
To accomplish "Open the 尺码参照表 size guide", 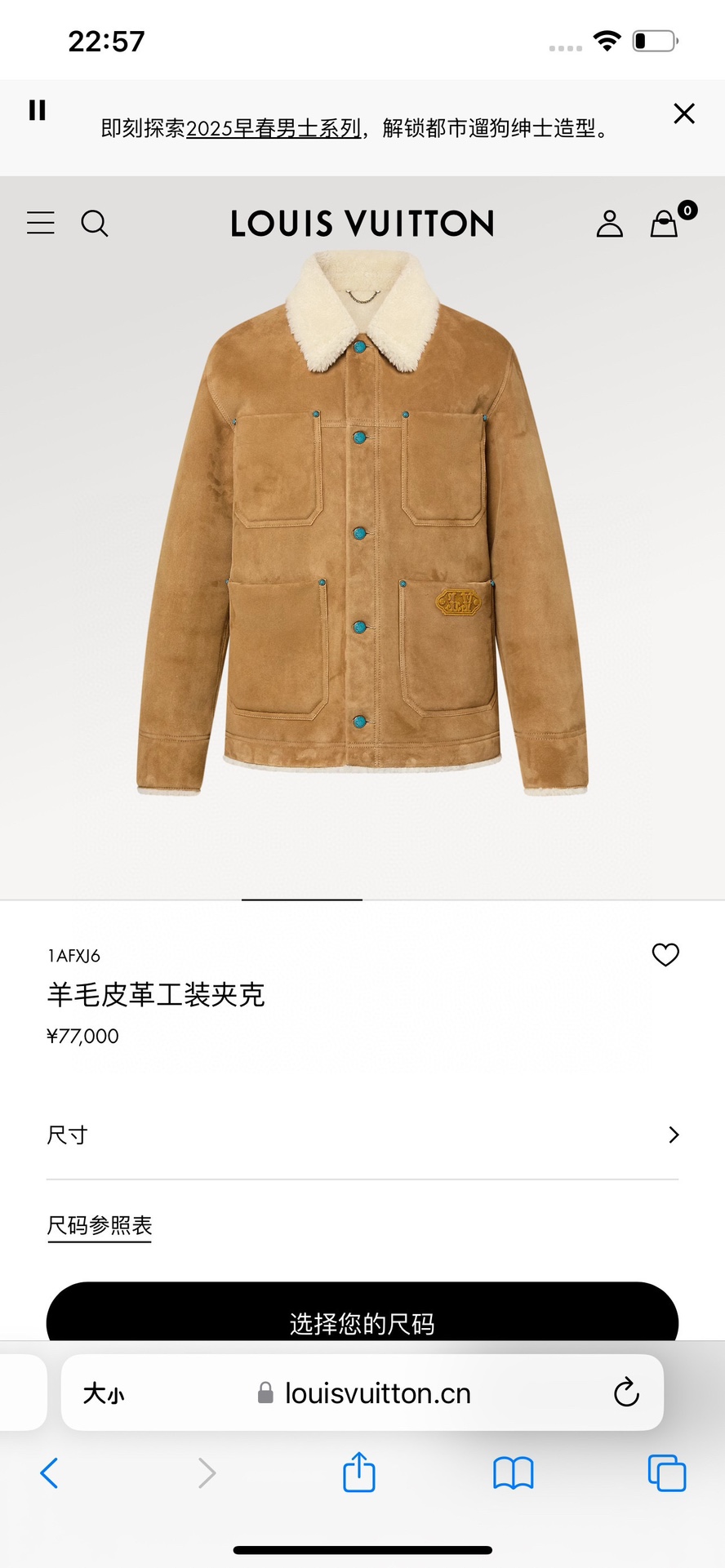I will [100, 1225].
